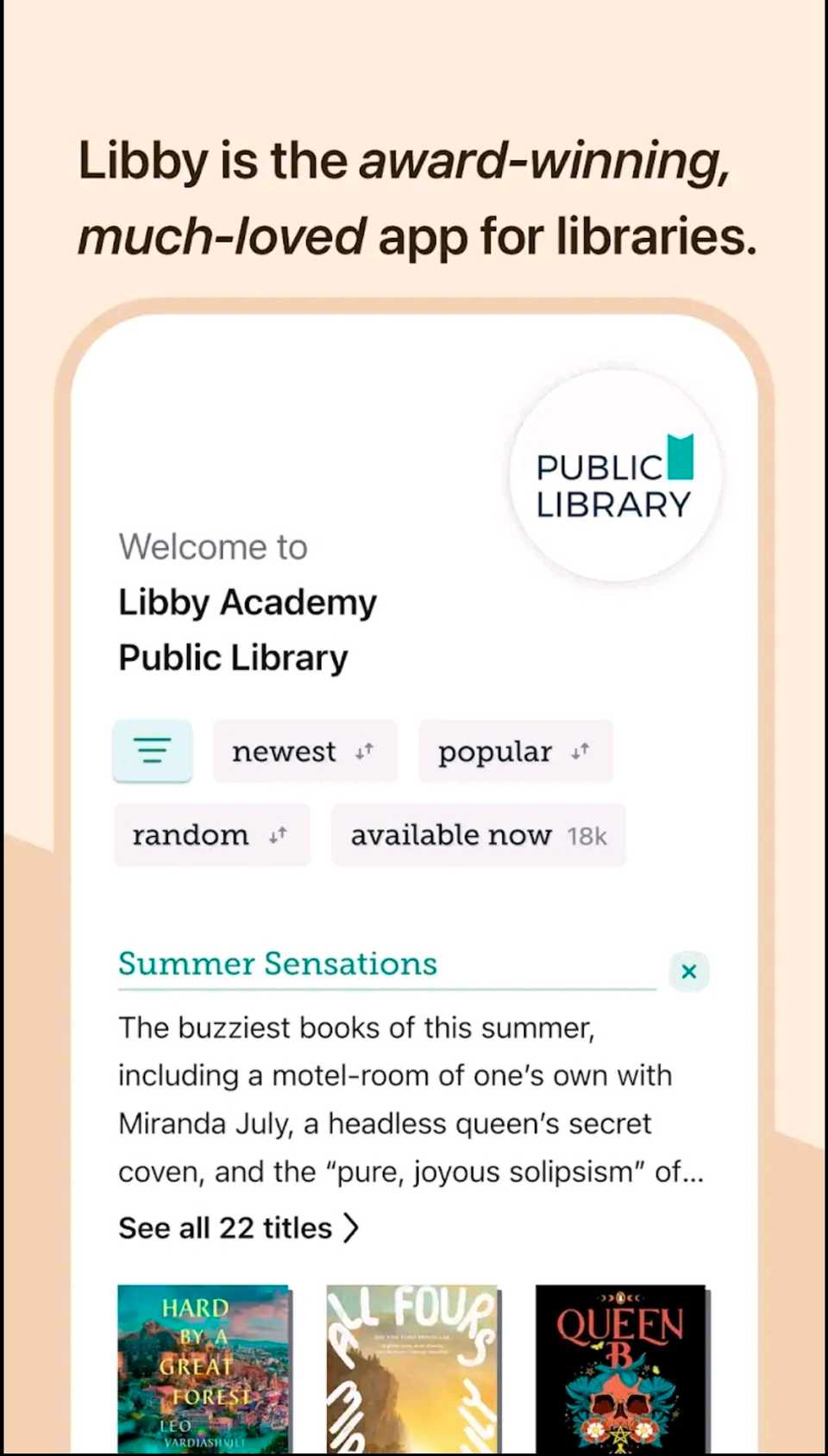Open the available now filter showing 18k
This screenshot has height=1456, width=828.
[477, 834]
